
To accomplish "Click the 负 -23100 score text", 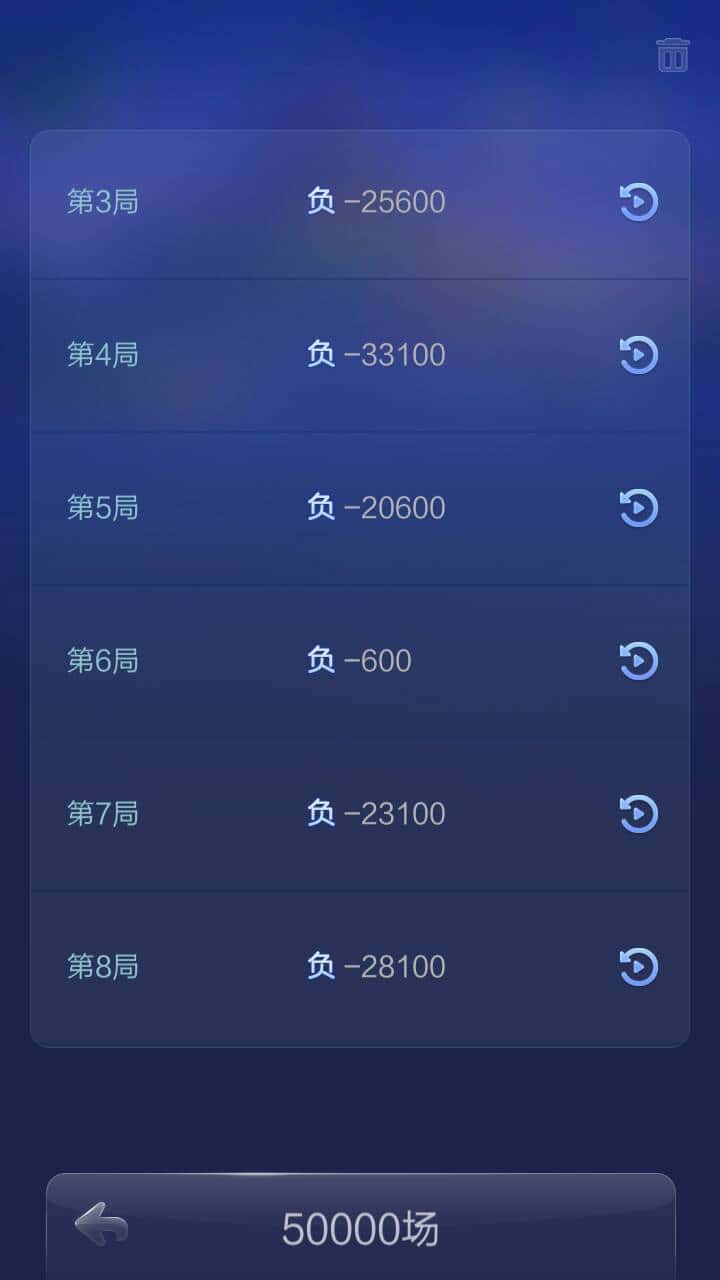I will [376, 813].
